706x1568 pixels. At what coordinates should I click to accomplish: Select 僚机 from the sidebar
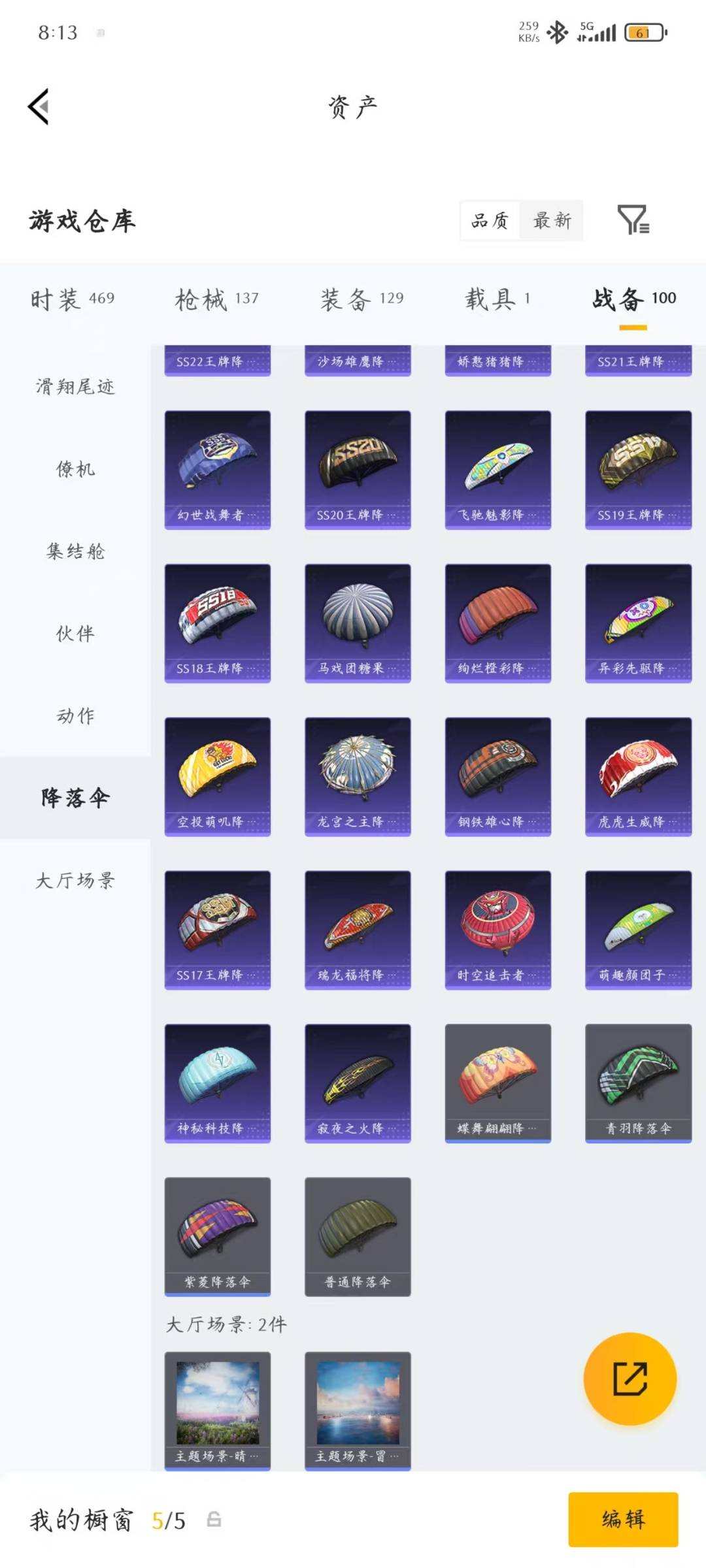74,469
